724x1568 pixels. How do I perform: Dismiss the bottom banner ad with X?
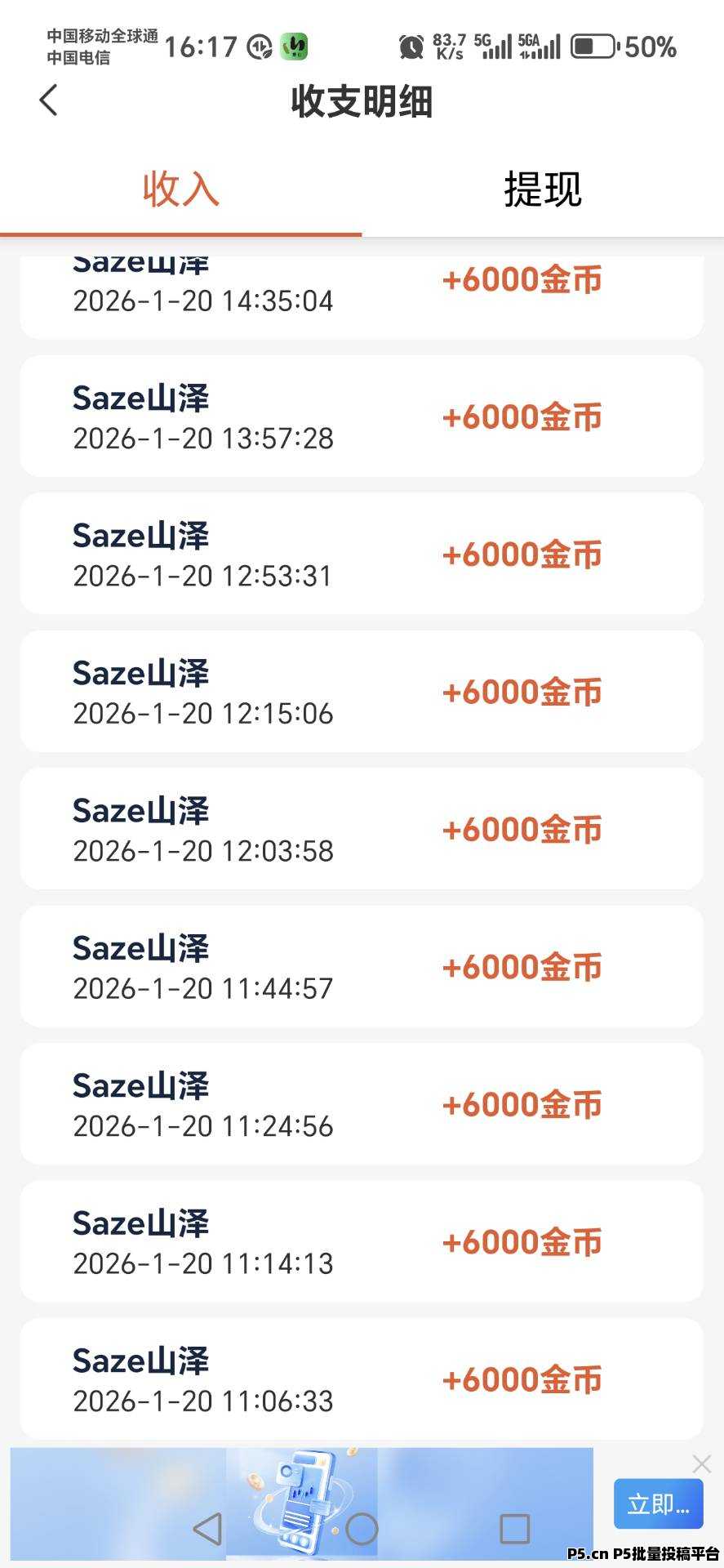[700, 1463]
